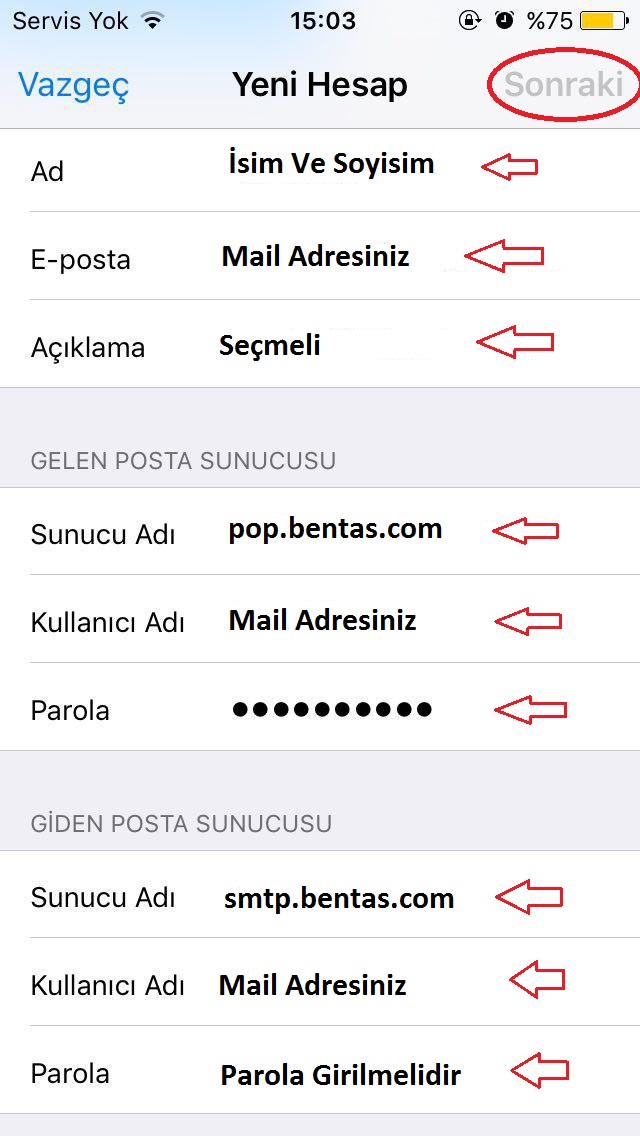Edit Kullanıcı Adı under Giden Posta Sunucusu
Screen dimensions: 640x1136
pyautogui.click(x=320, y=982)
